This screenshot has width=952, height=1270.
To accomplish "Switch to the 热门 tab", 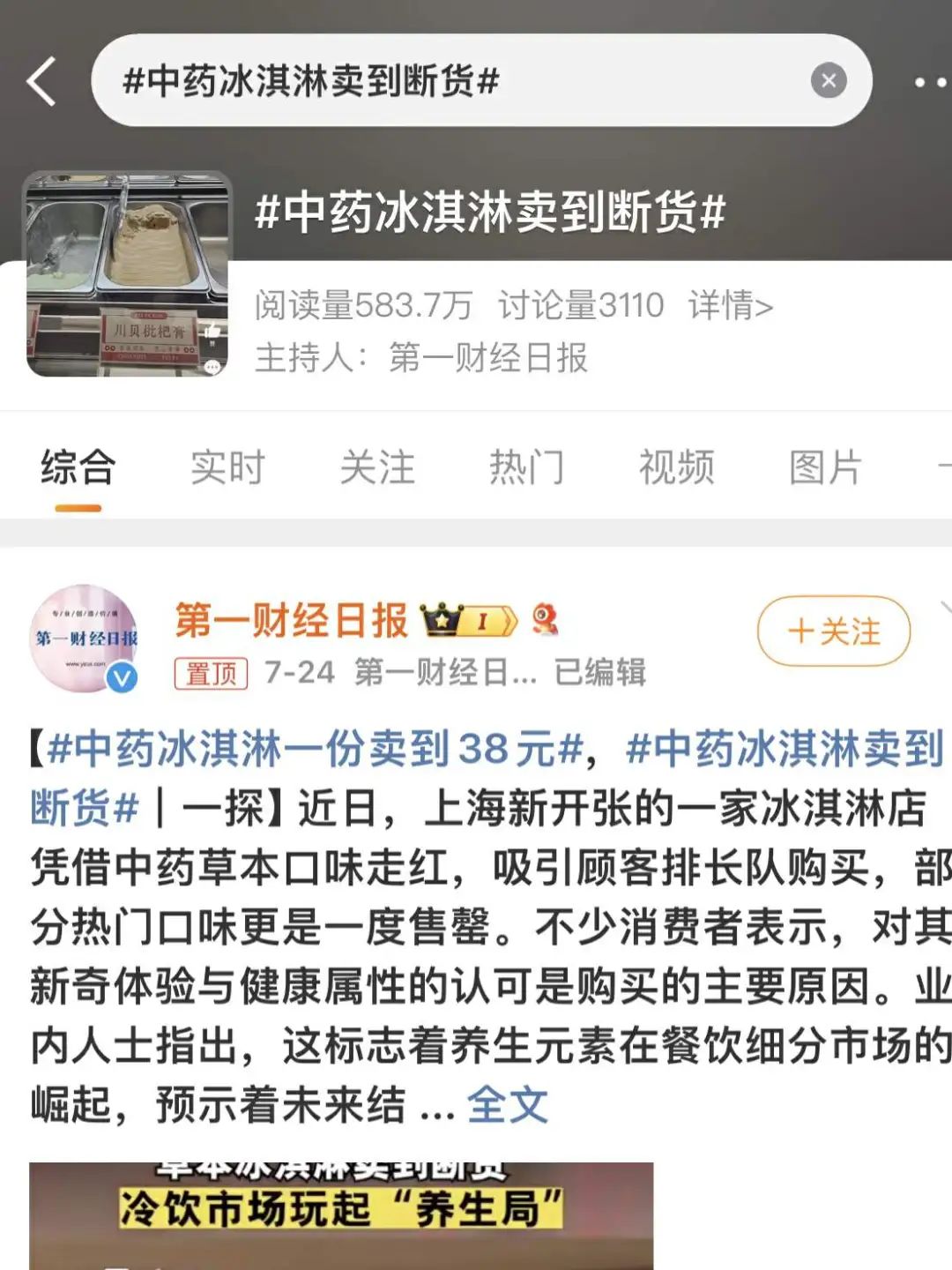I will 526,467.
